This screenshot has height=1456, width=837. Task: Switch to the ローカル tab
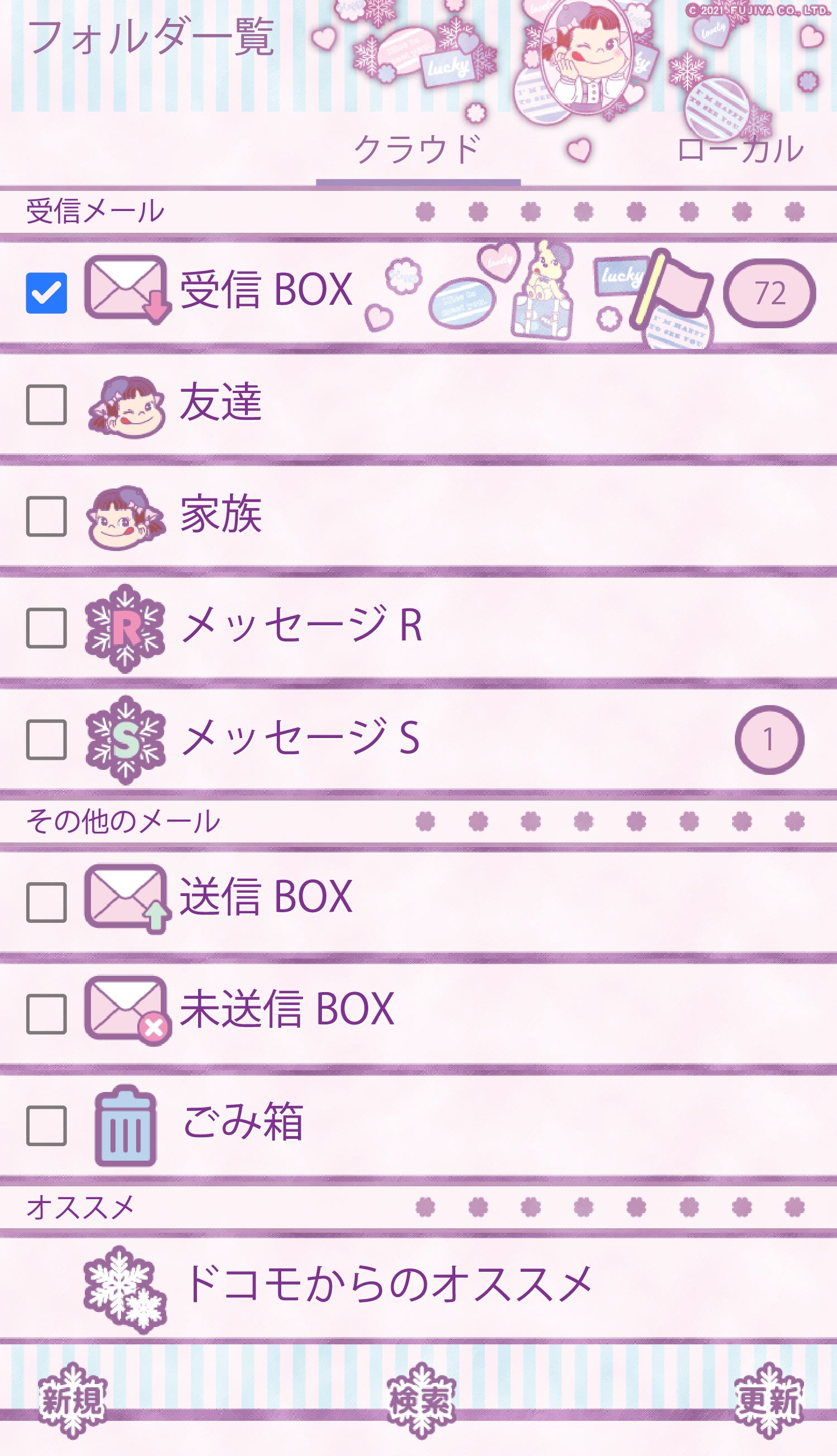click(740, 150)
